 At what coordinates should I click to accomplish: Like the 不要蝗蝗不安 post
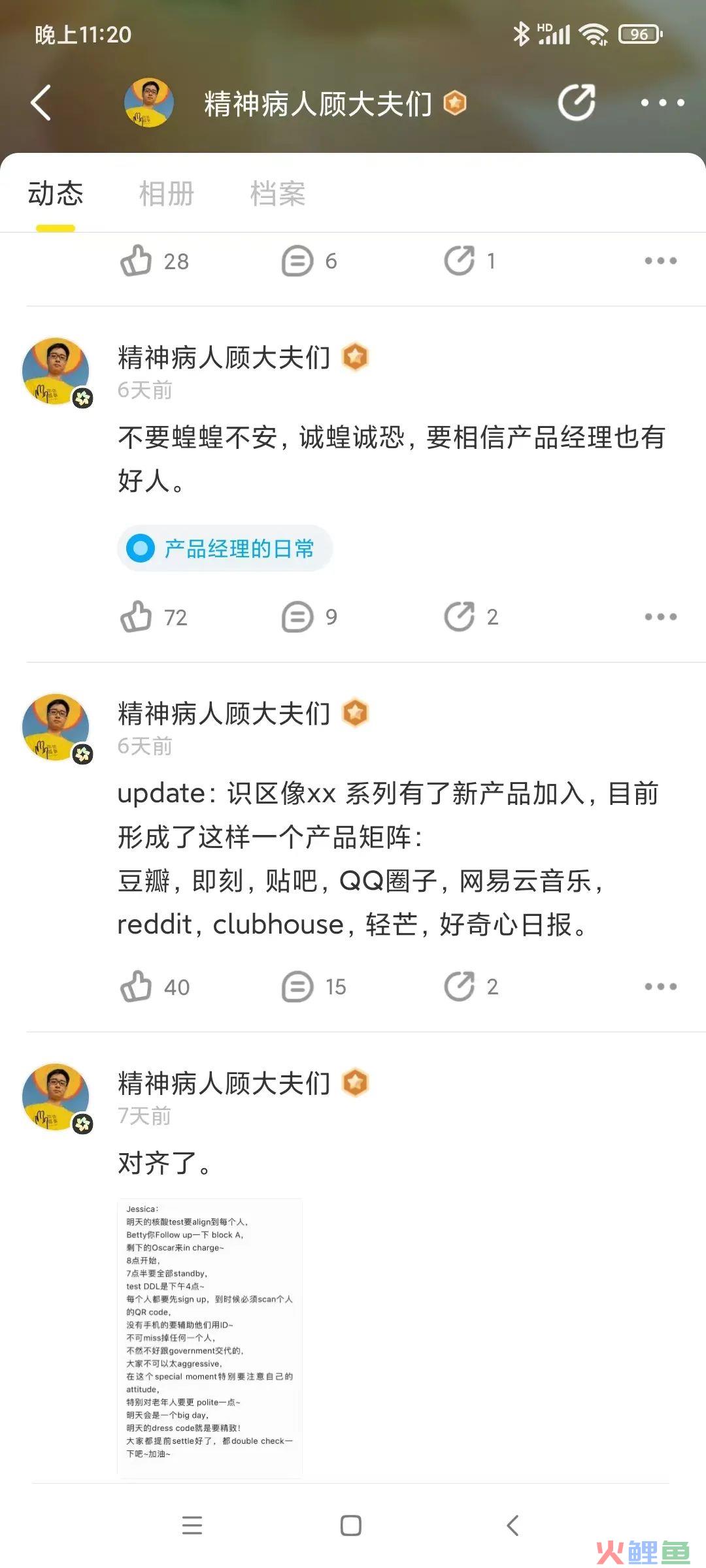(136, 617)
